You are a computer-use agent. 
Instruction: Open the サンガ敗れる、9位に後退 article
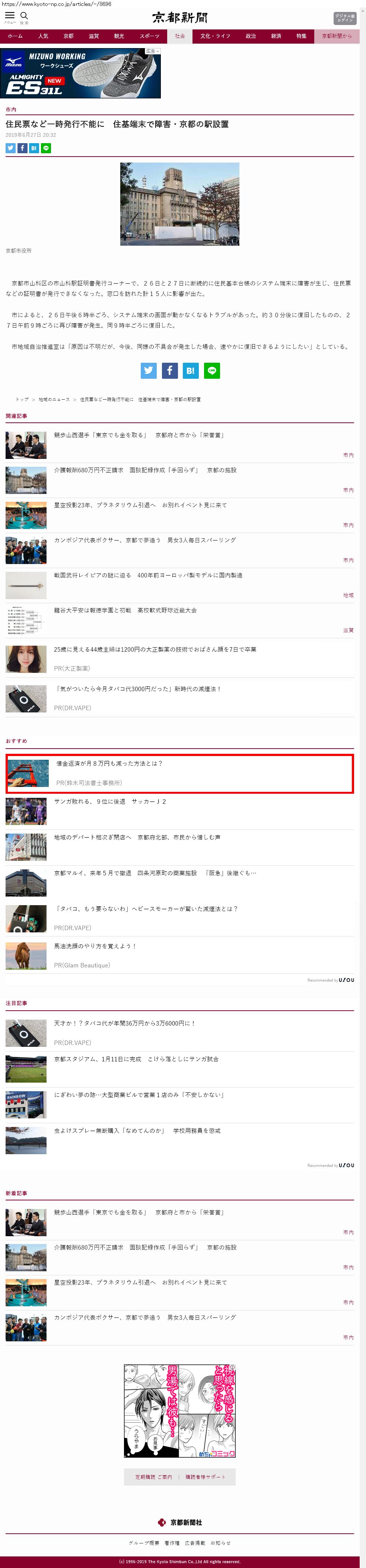(x=109, y=802)
